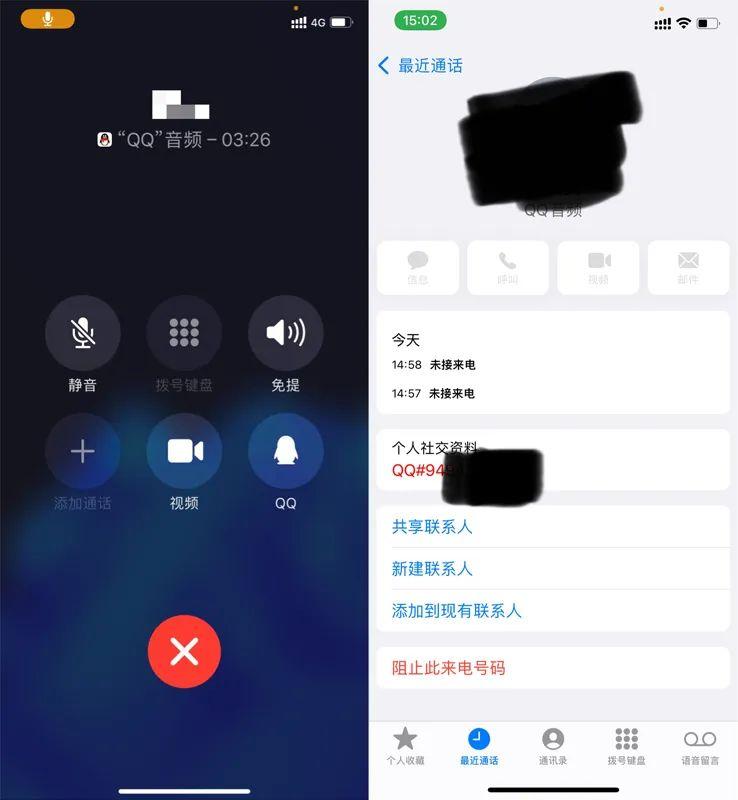This screenshot has height=800, width=738.
Task: Tap the red QQ number link
Action: (x=420, y=469)
